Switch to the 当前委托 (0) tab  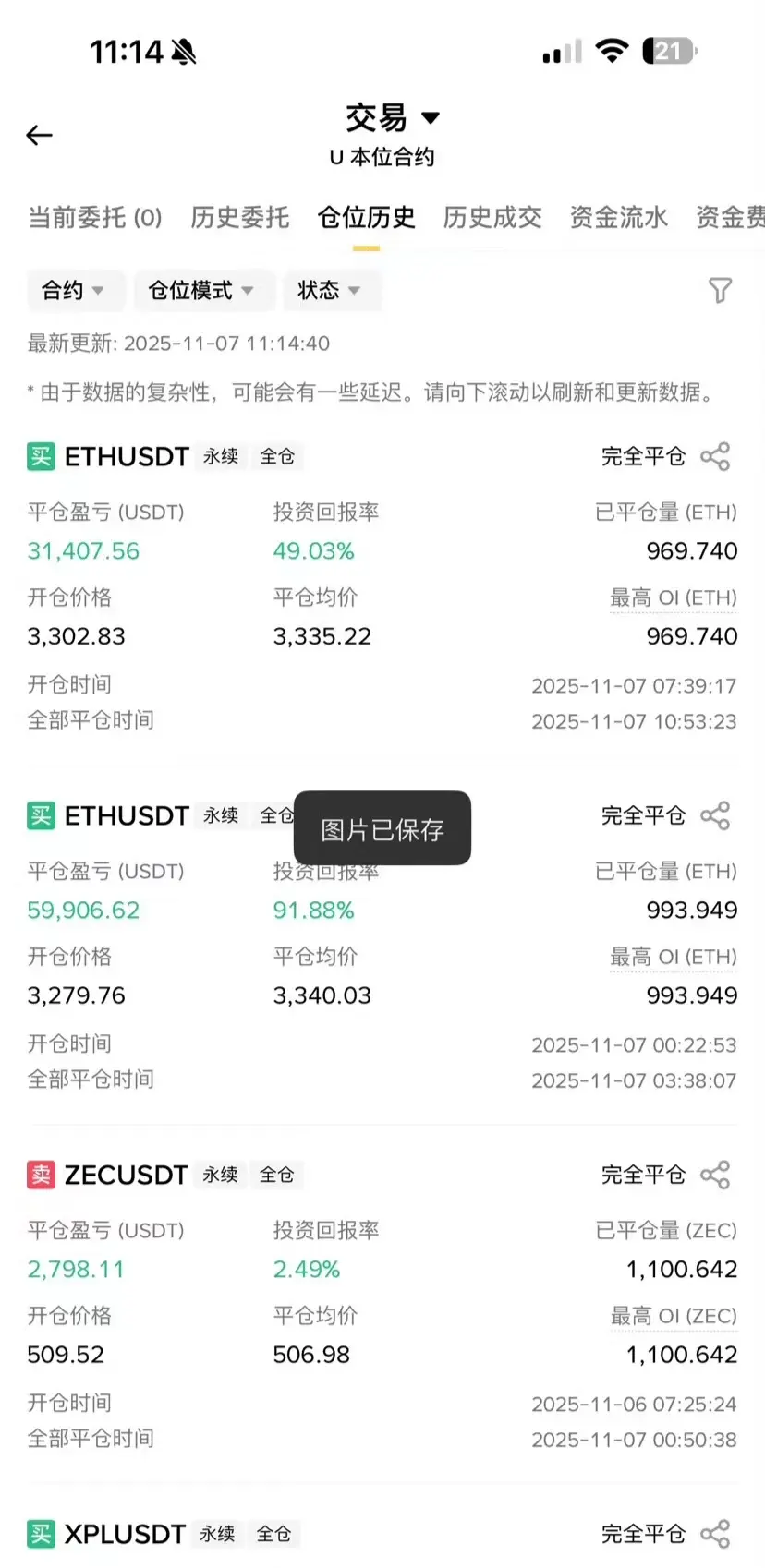(x=95, y=218)
